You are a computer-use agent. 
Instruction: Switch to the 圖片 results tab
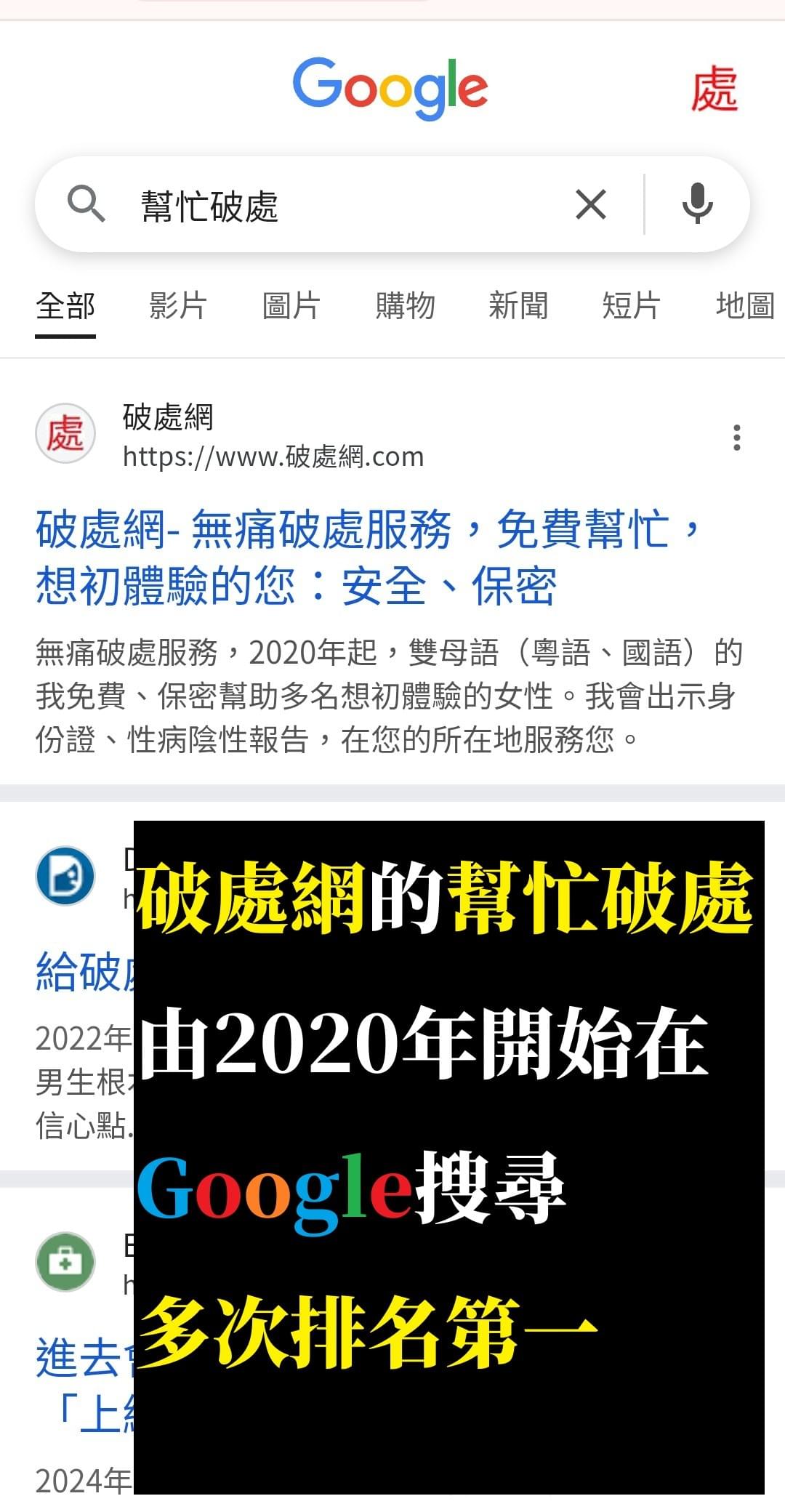(x=289, y=306)
